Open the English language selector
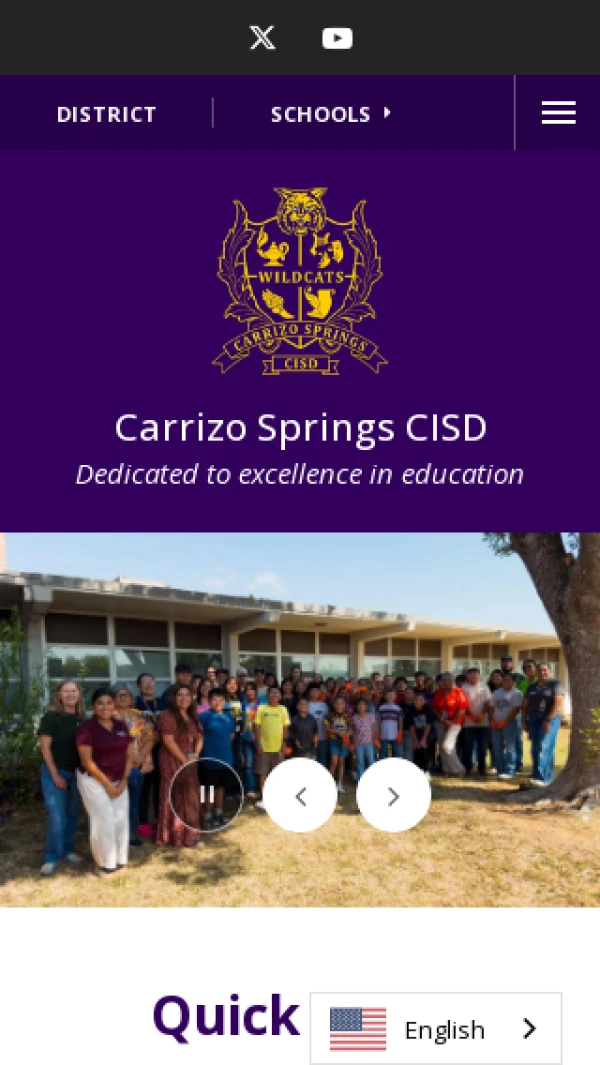 (436, 1029)
